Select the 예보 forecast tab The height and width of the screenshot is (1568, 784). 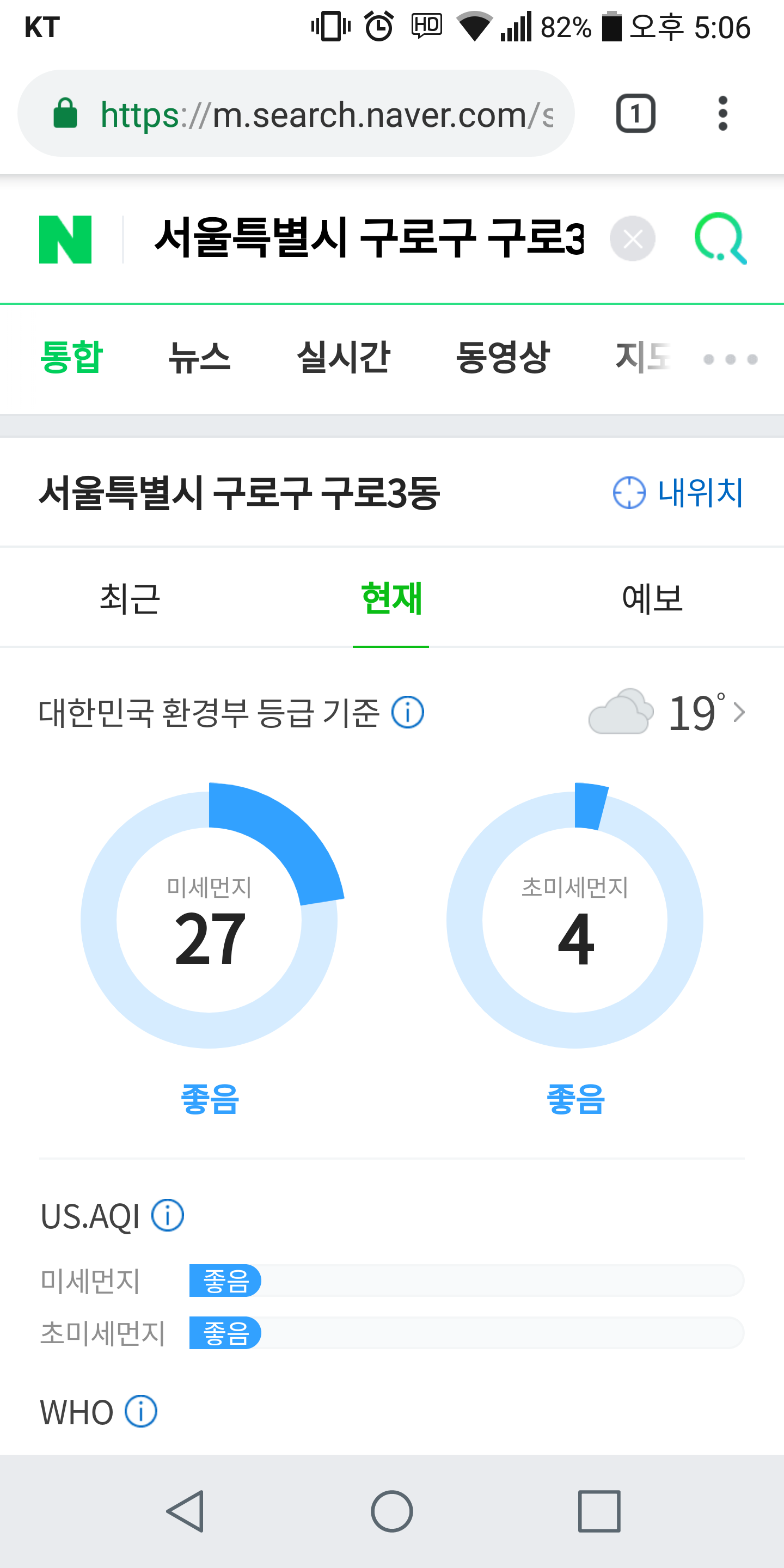click(652, 598)
